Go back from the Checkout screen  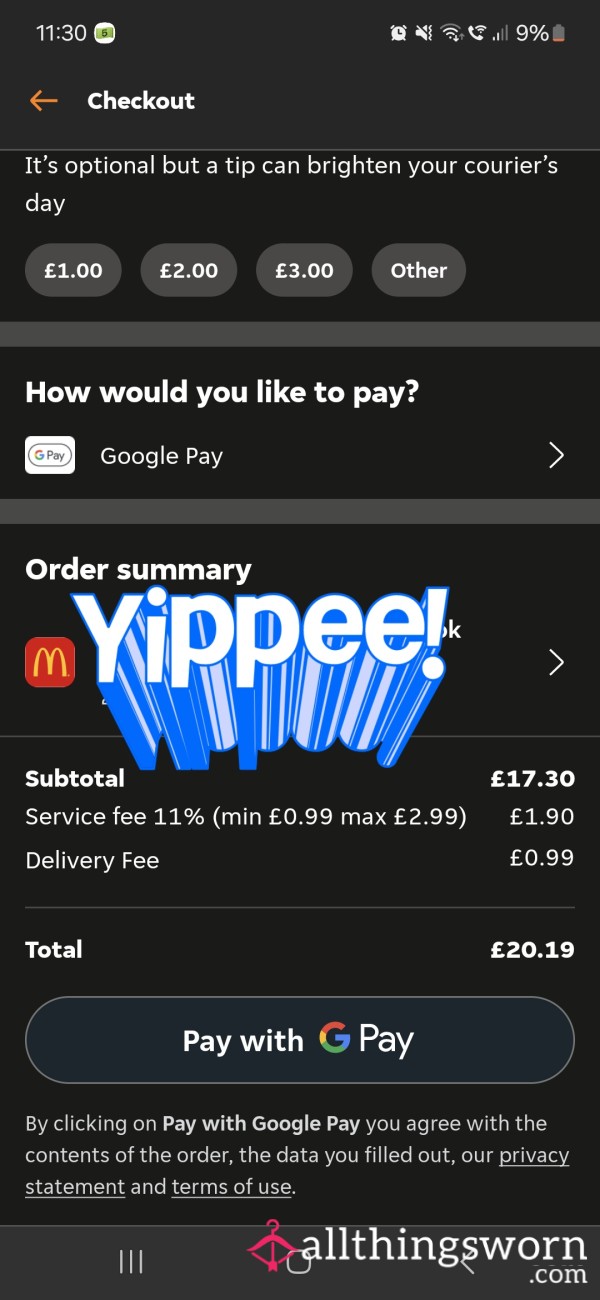(x=44, y=100)
